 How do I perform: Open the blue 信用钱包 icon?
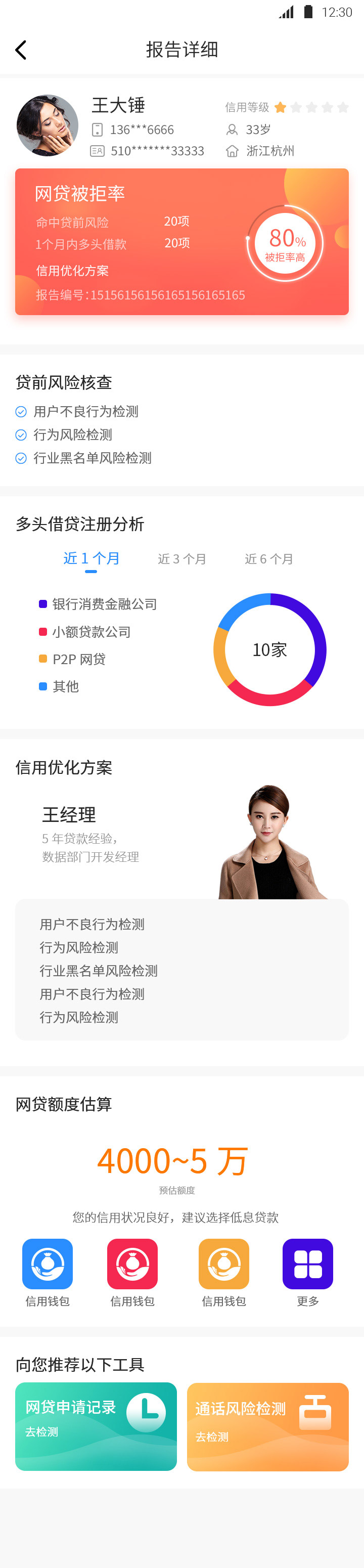click(x=48, y=1264)
